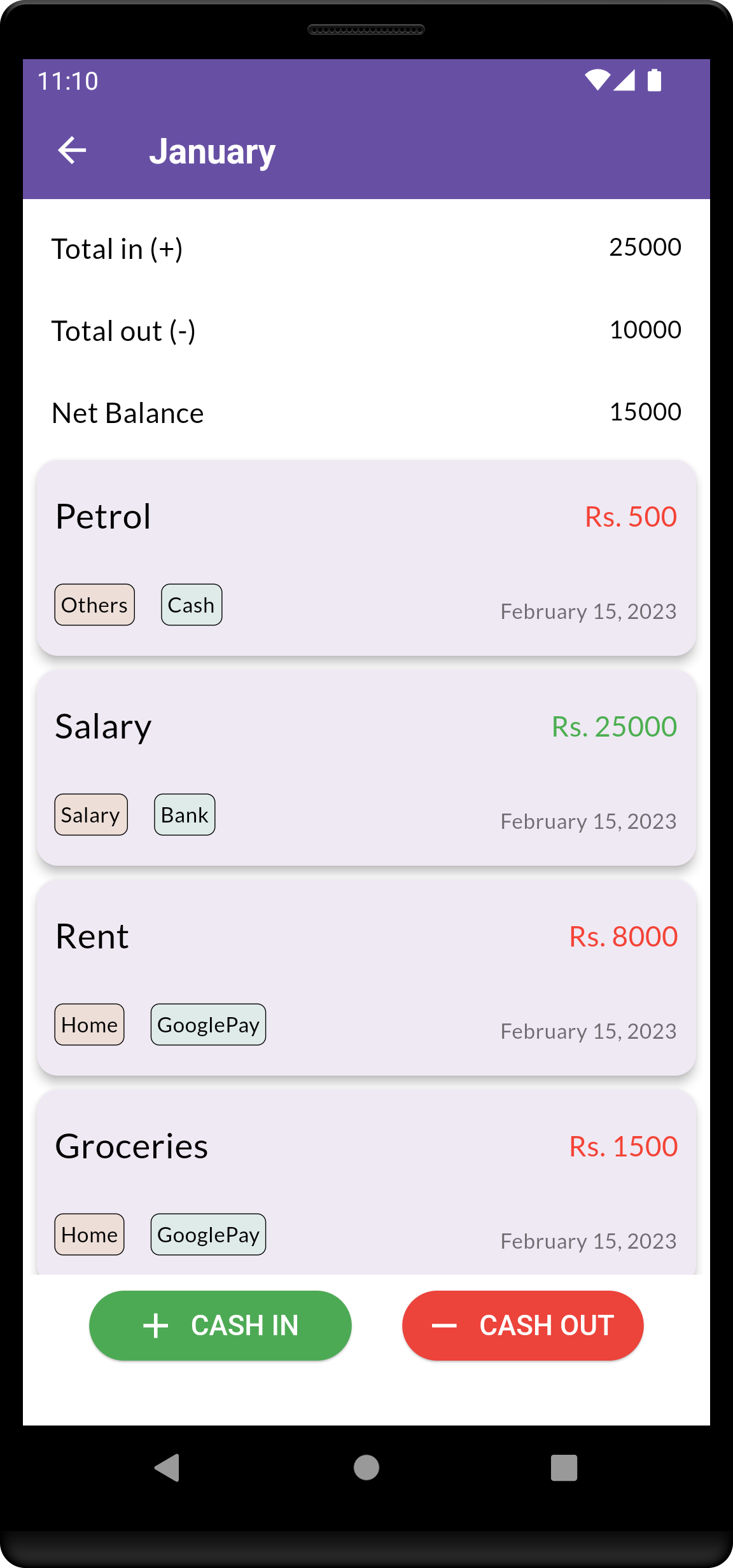The image size is (733, 1568).
Task: Add a new Cash In entry
Action: pos(220,1326)
